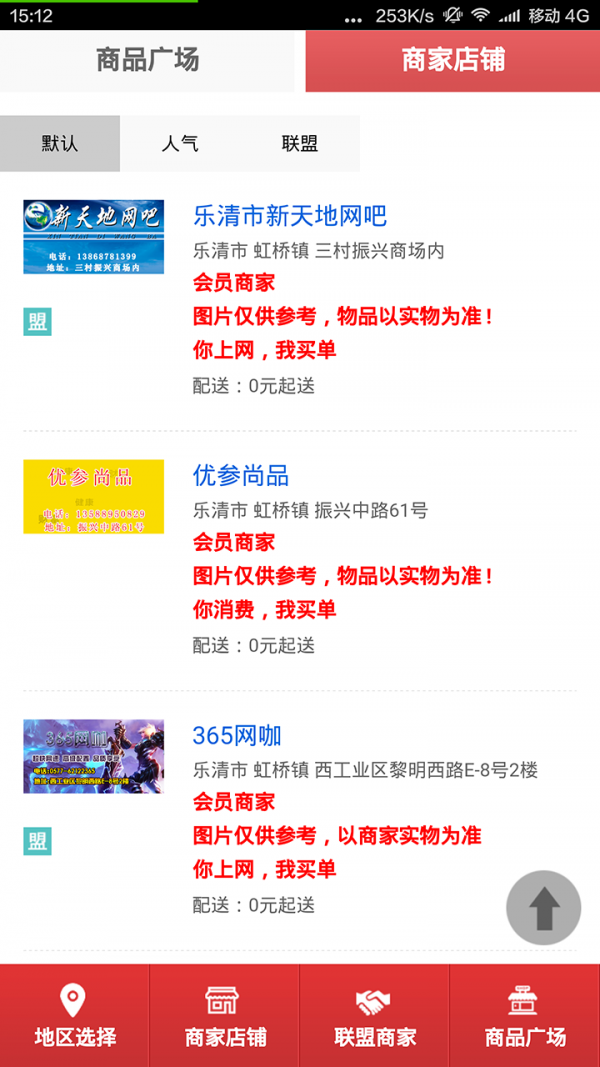Tap the 365网咖 shop image
Viewport: 600px width, 1067px height.
pyautogui.click(x=94, y=756)
